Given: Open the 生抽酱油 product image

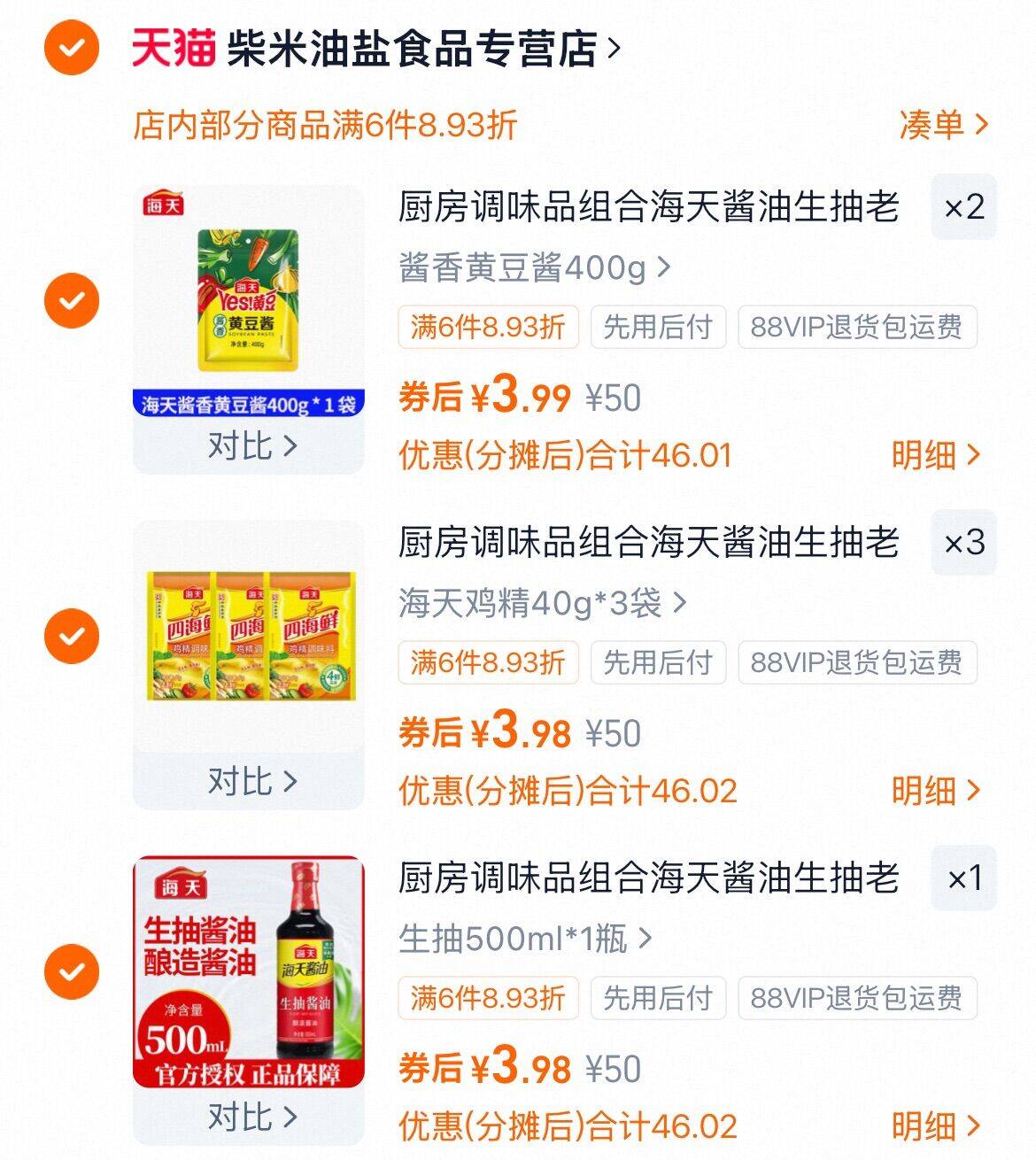Looking at the screenshot, I should point(248,971).
